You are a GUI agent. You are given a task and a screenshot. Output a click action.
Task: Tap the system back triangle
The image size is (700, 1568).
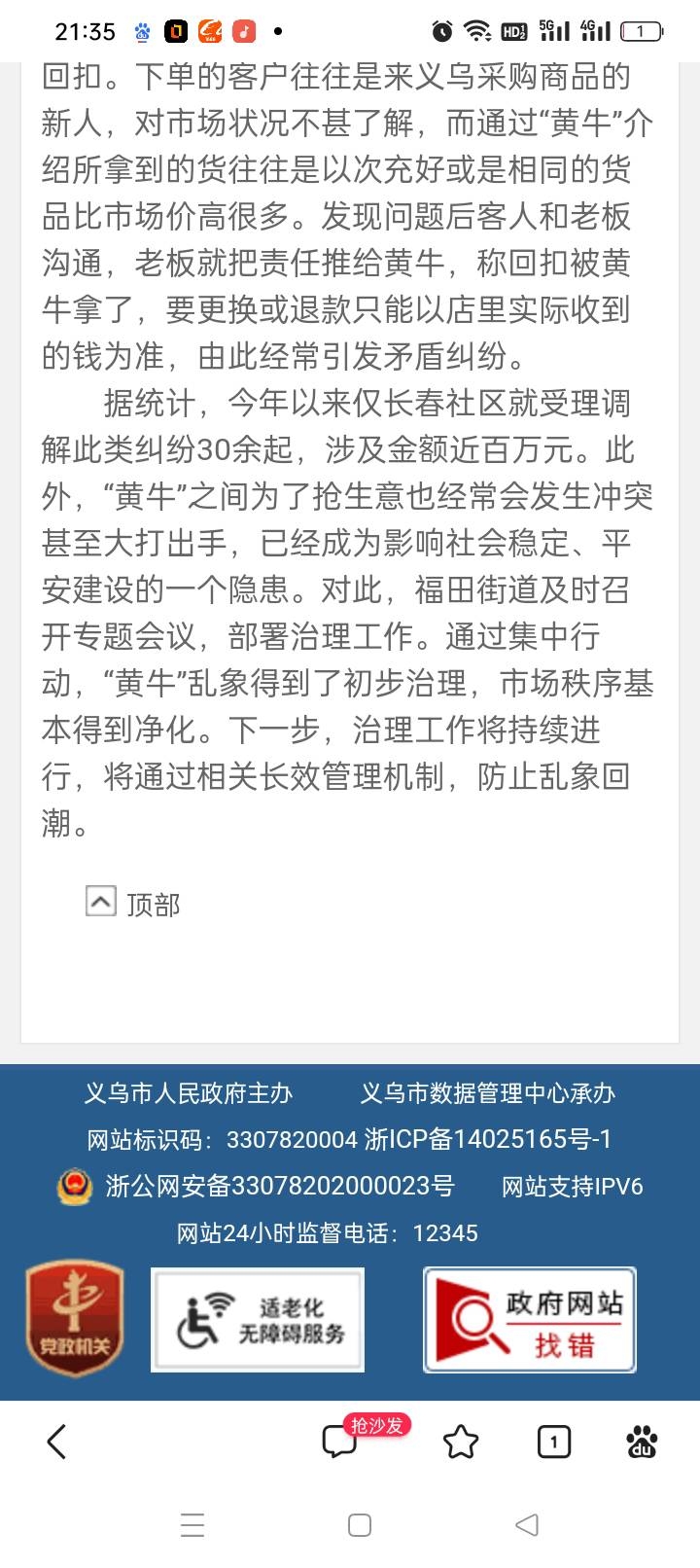pos(526,1525)
